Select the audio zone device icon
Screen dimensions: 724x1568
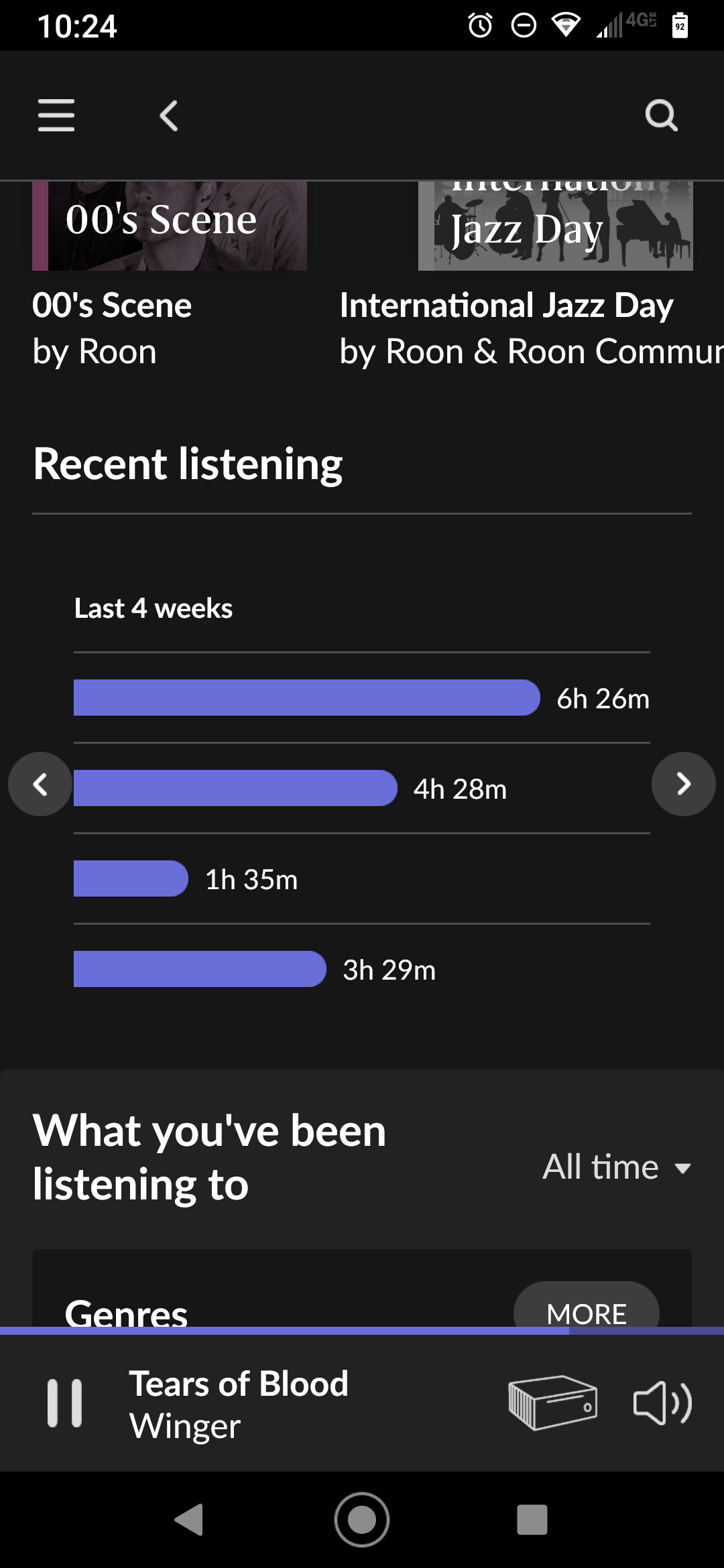point(552,1403)
